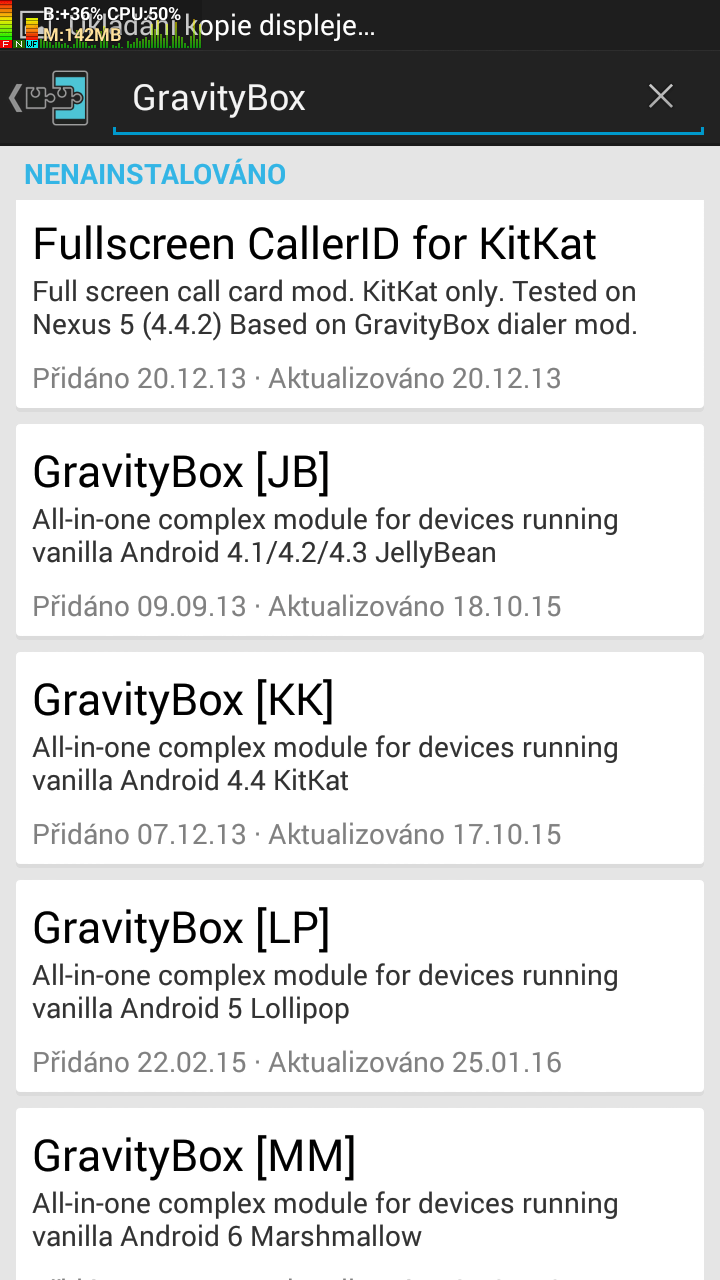The height and width of the screenshot is (1280, 720).
Task: Open Fullscreen CallerID for KitKat module
Action: 360,304
